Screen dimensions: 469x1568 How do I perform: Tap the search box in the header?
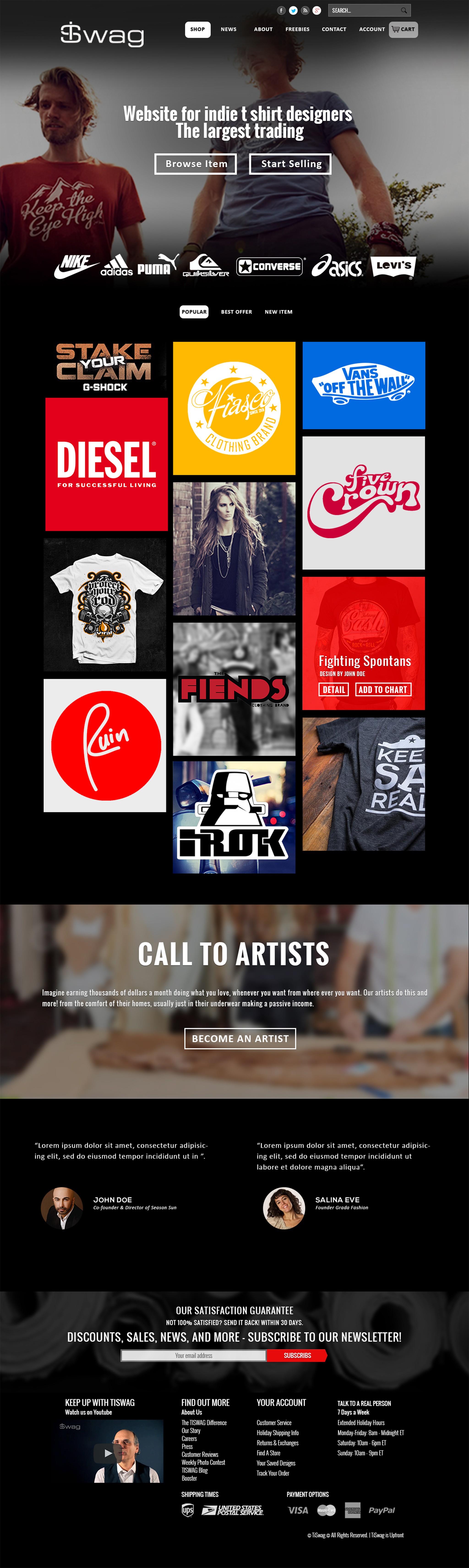(365, 10)
